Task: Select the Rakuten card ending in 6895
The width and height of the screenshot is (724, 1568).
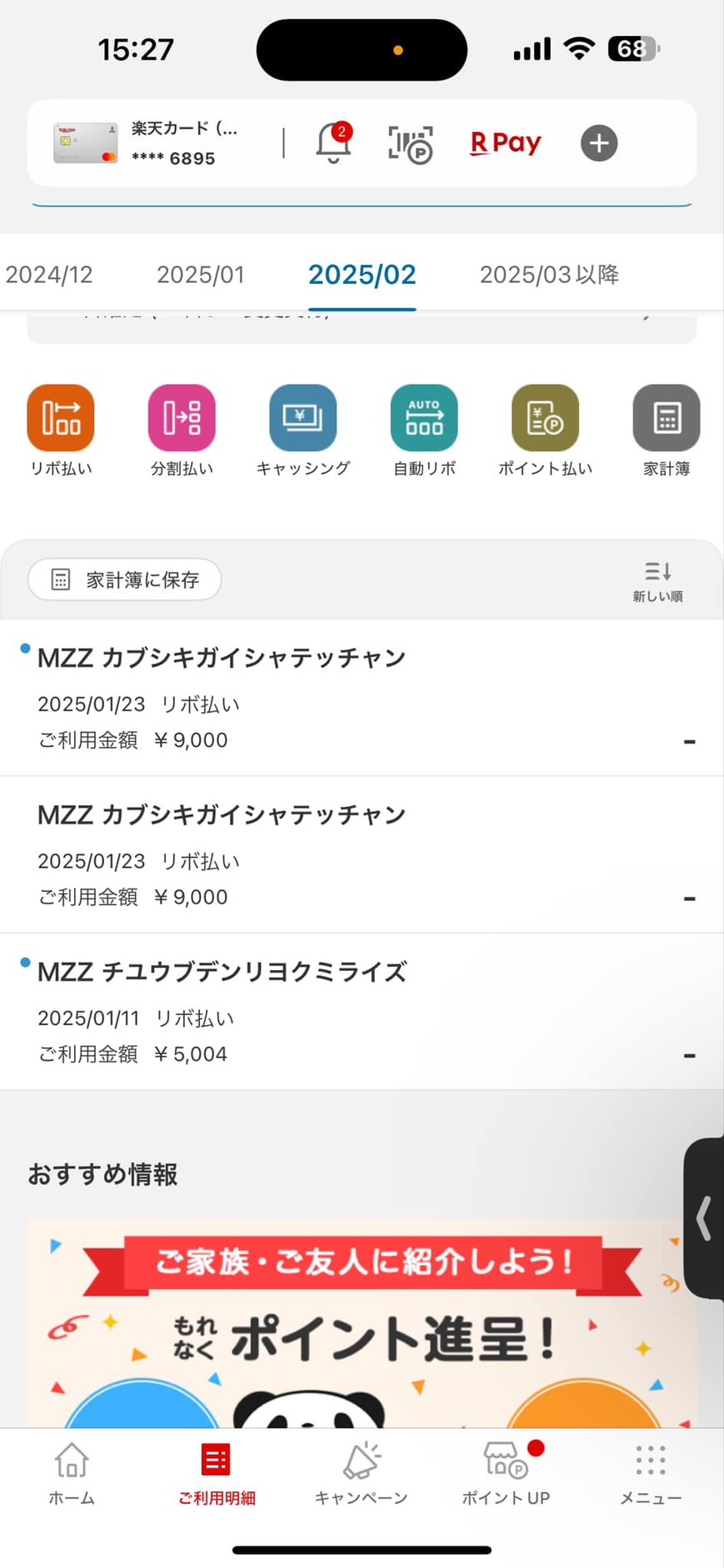Action: pyautogui.click(x=147, y=143)
